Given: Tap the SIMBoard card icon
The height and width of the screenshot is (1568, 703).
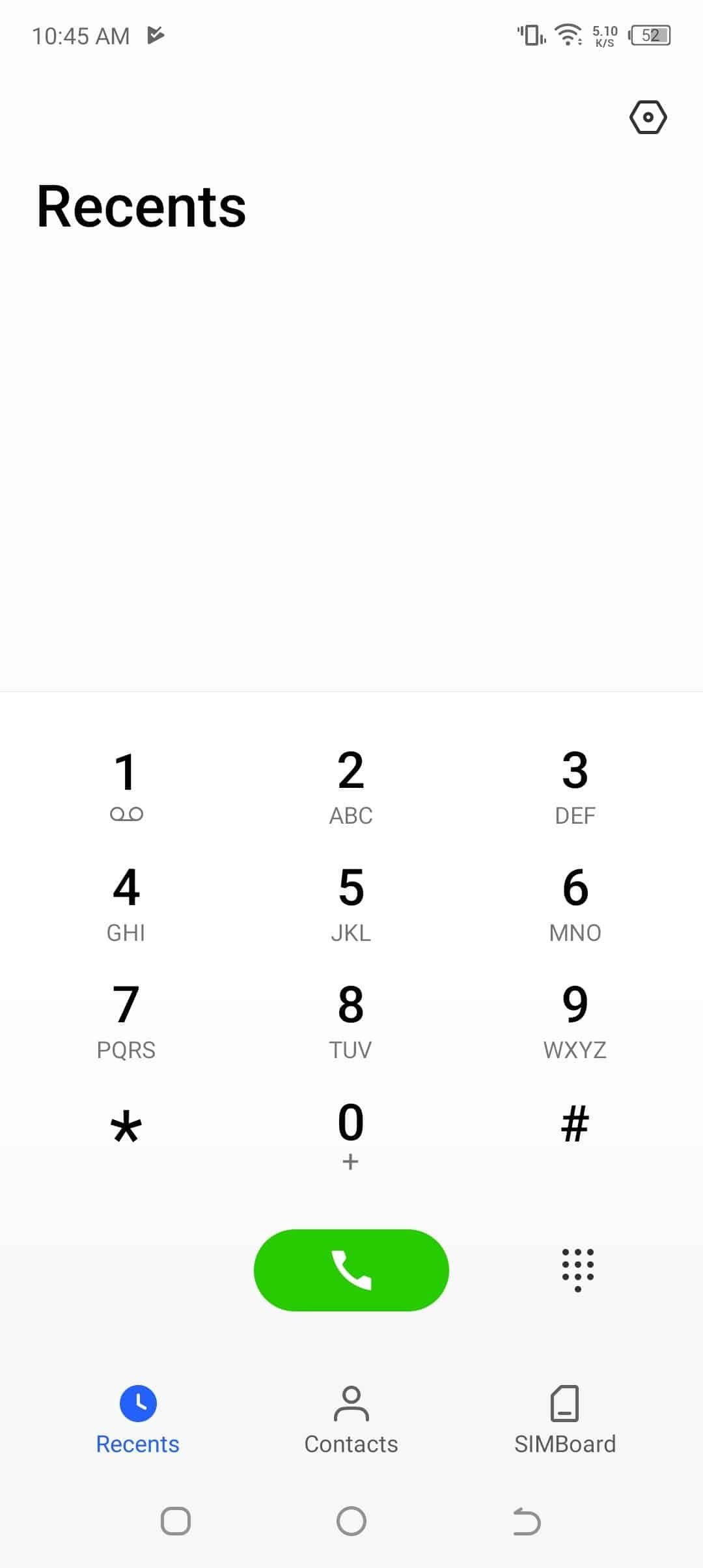Looking at the screenshot, I should click(x=565, y=1403).
